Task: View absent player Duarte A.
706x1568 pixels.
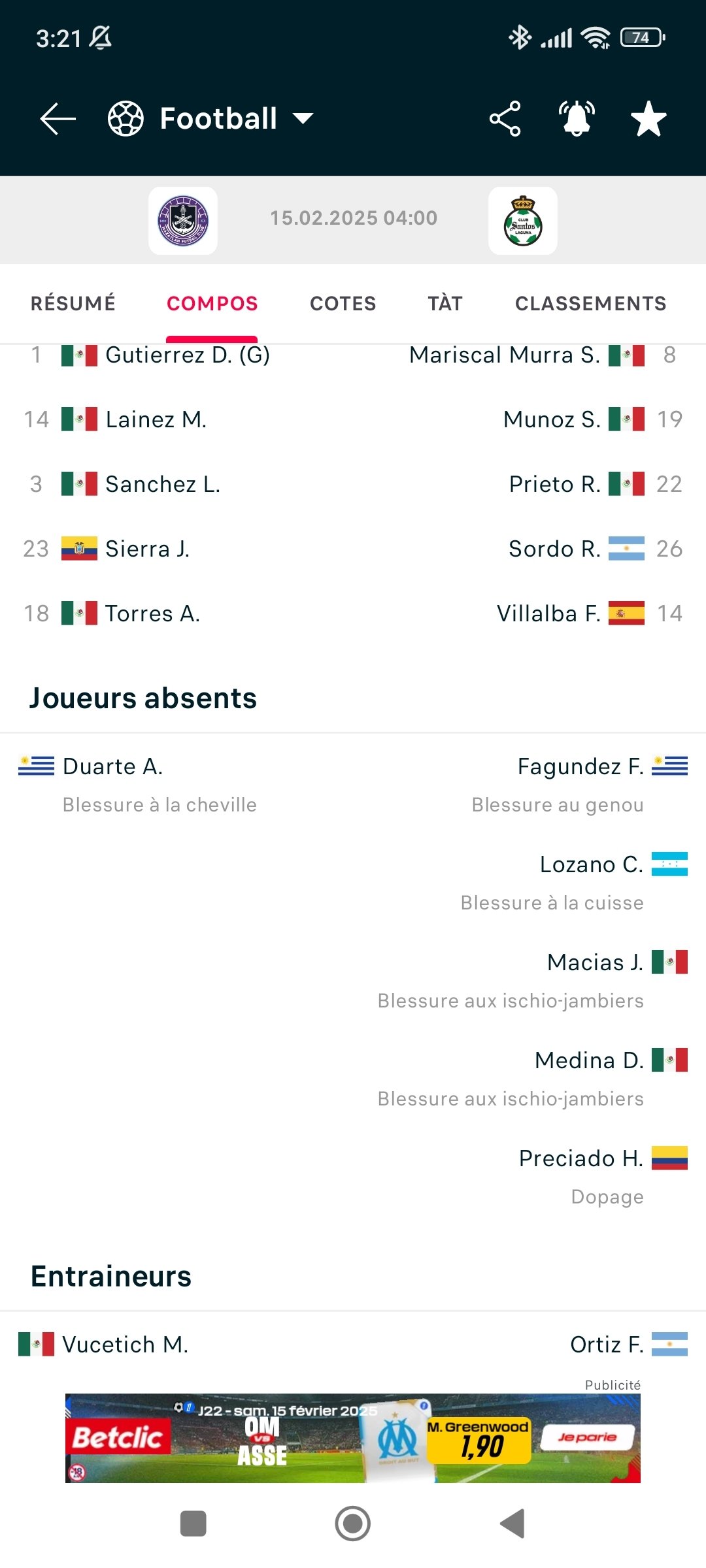Action: pos(112,766)
